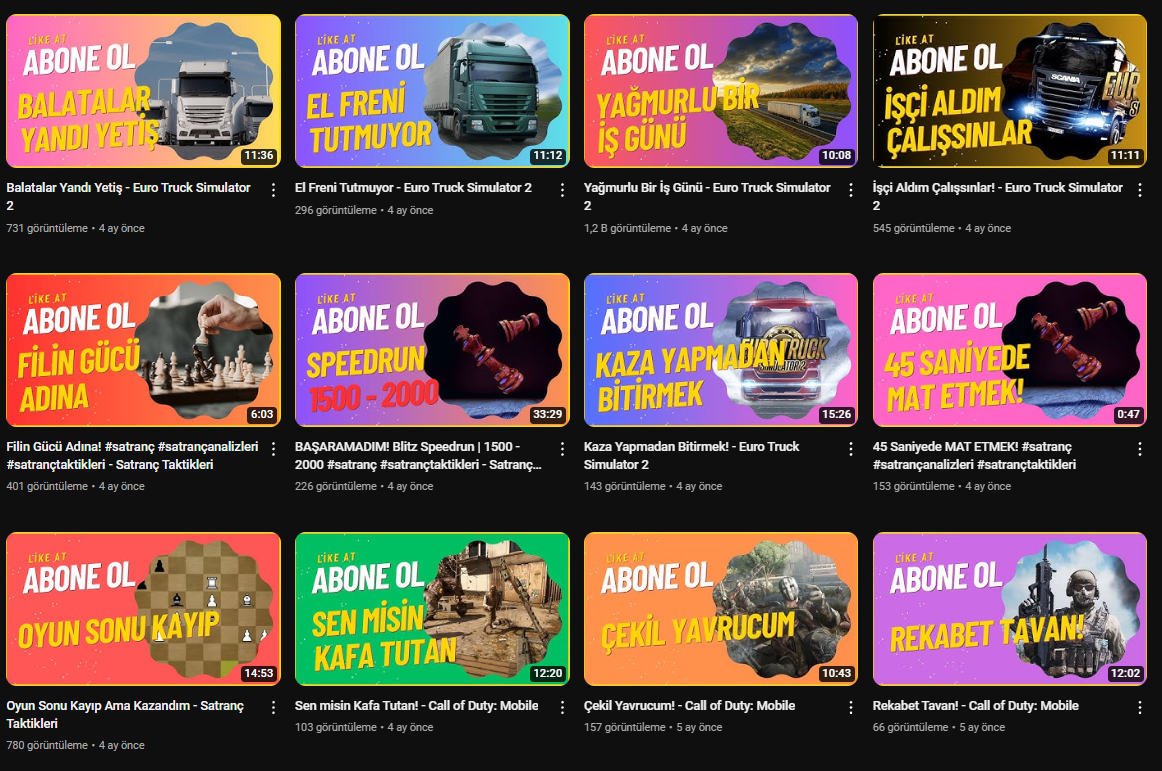Viewport: 1162px width, 771px height.
Task: Open options menu for Balatalar Yandı Yetiş
Action: (x=273, y=190)
